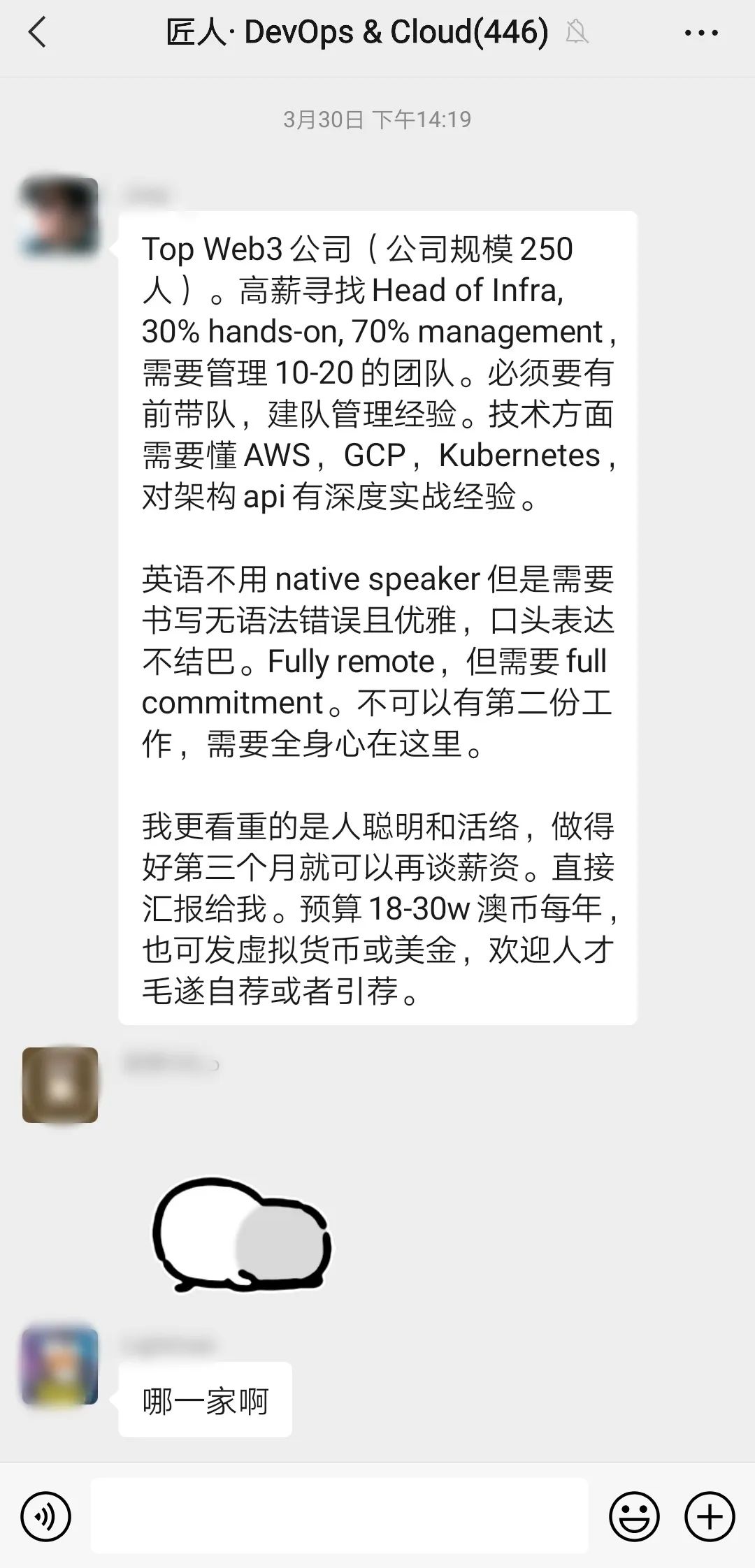Open the group chat info menu
The image size is (755, 1568).
pyautogui.click(x=700, y=33)
